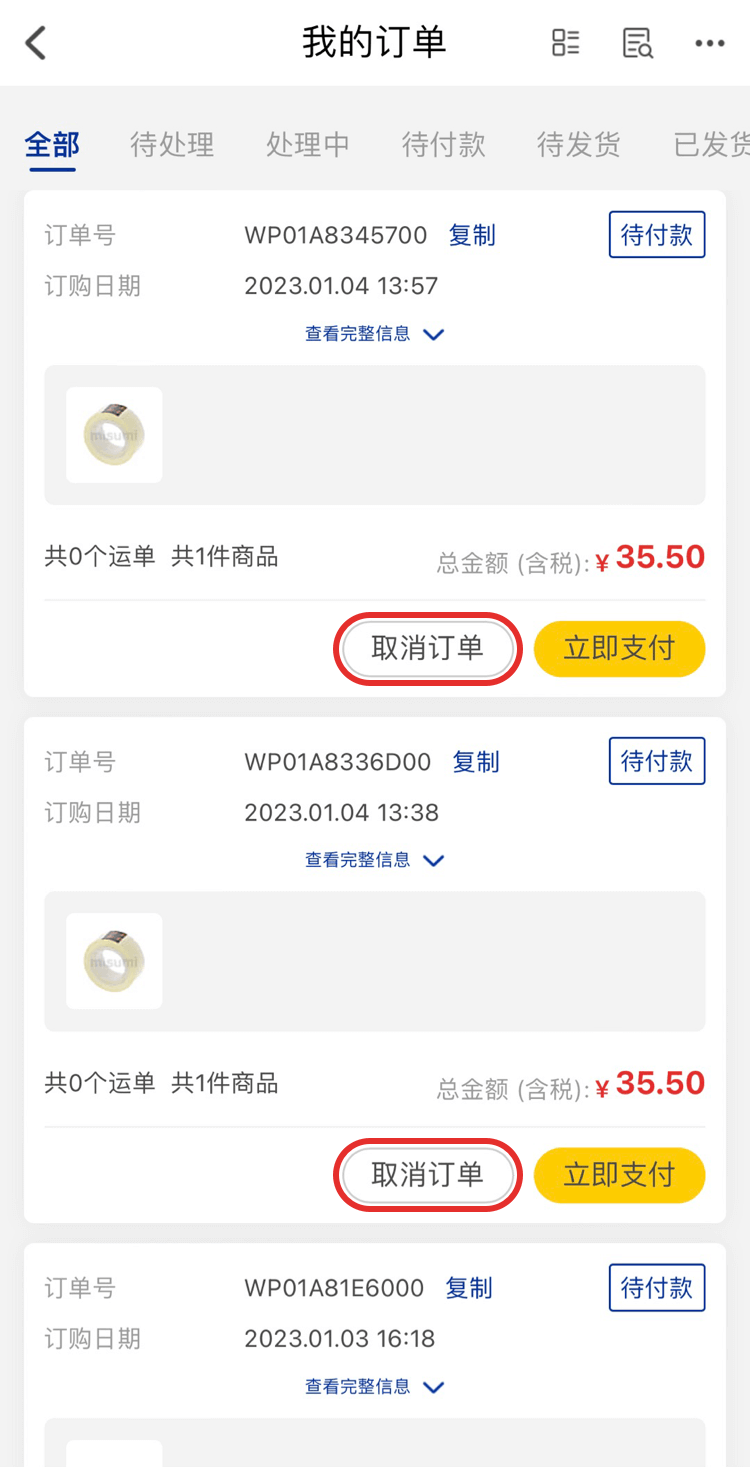The image size is (750, 1467).
Task: Expand 查看完整信息 for order WP01A8345700
Action: 374,334
